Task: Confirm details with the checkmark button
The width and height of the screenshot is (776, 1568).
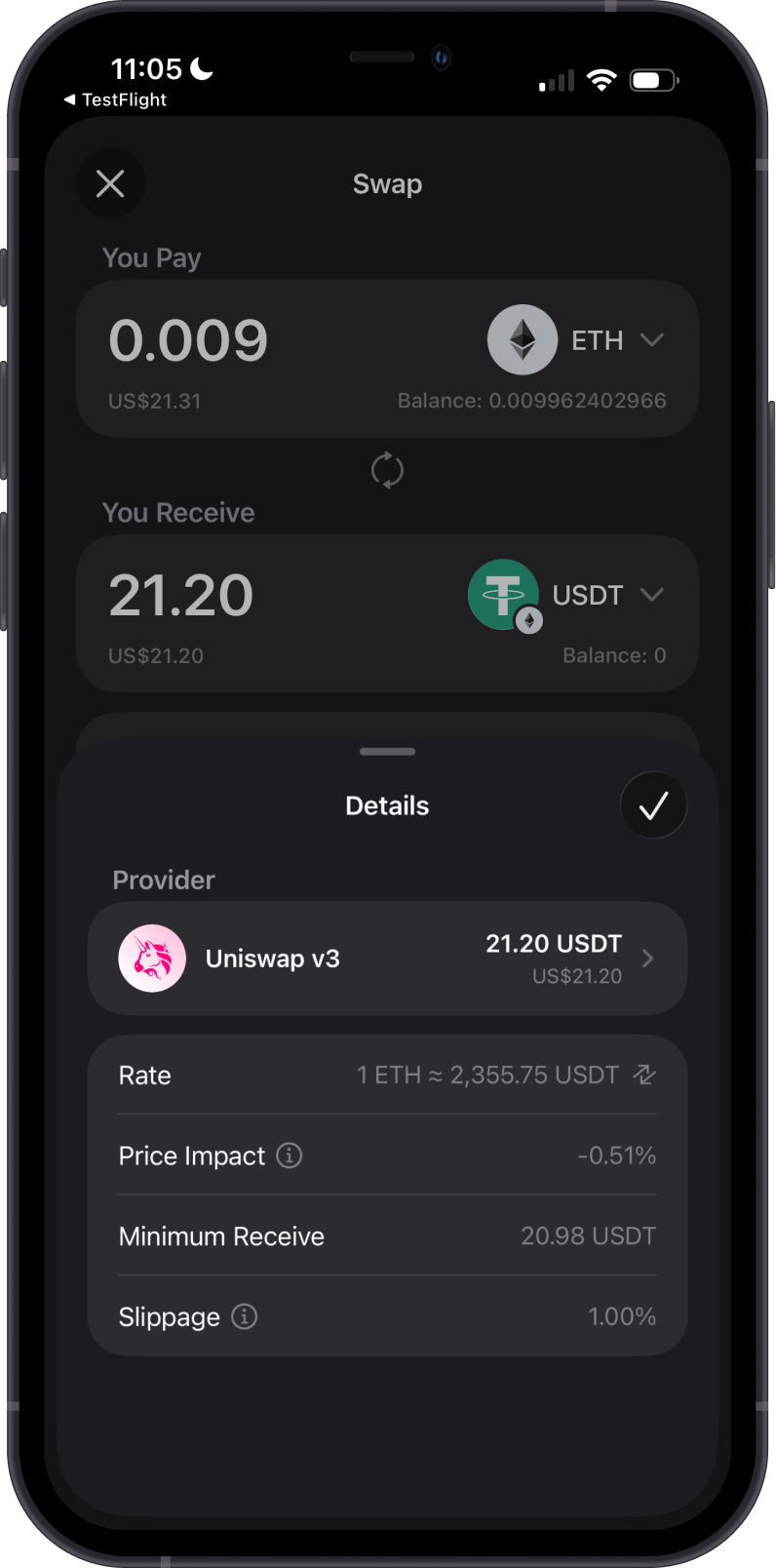Action: tap(653, 804)
